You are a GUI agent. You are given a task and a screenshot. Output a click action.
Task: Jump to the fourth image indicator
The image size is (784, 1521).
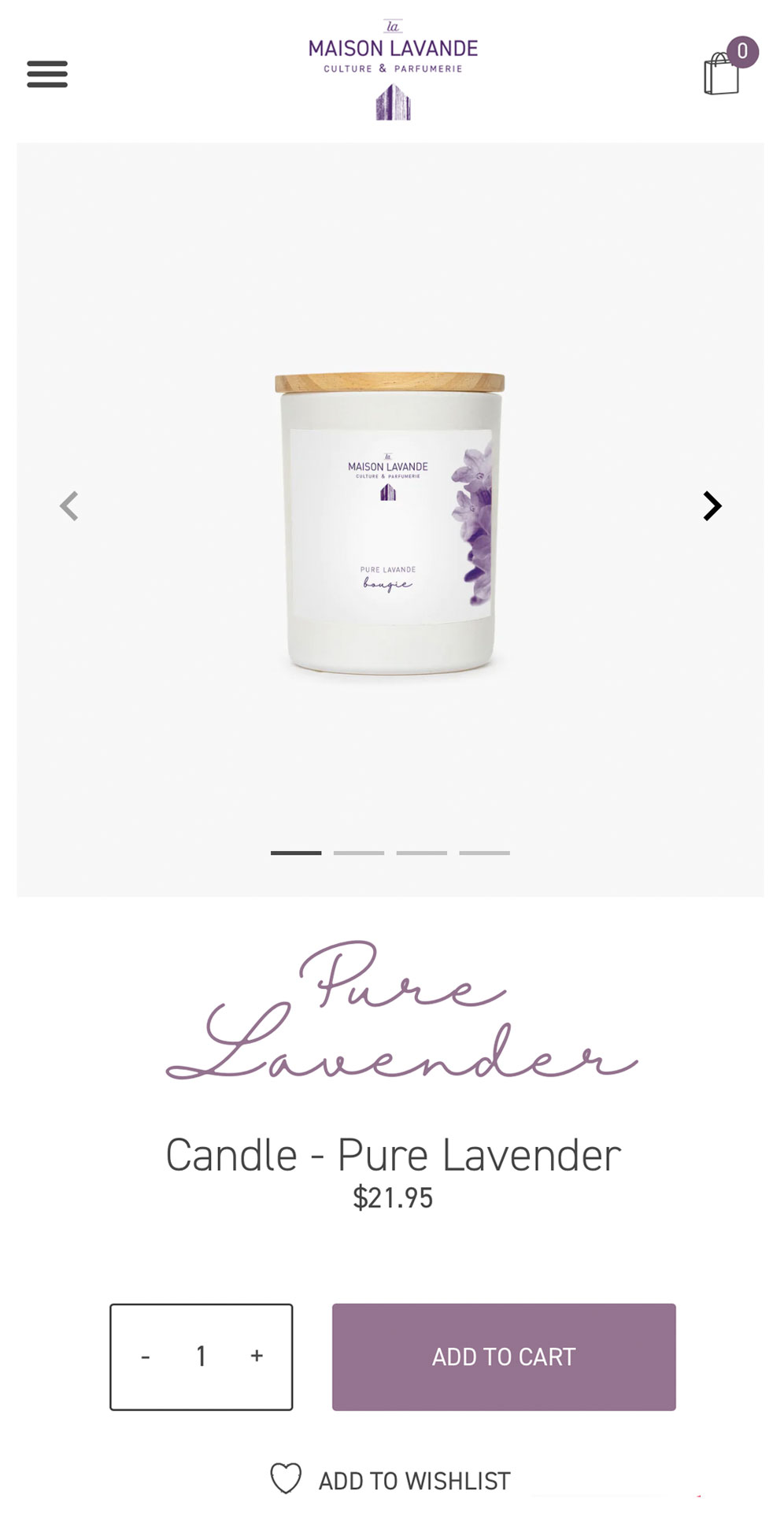(x=485, y=853)
